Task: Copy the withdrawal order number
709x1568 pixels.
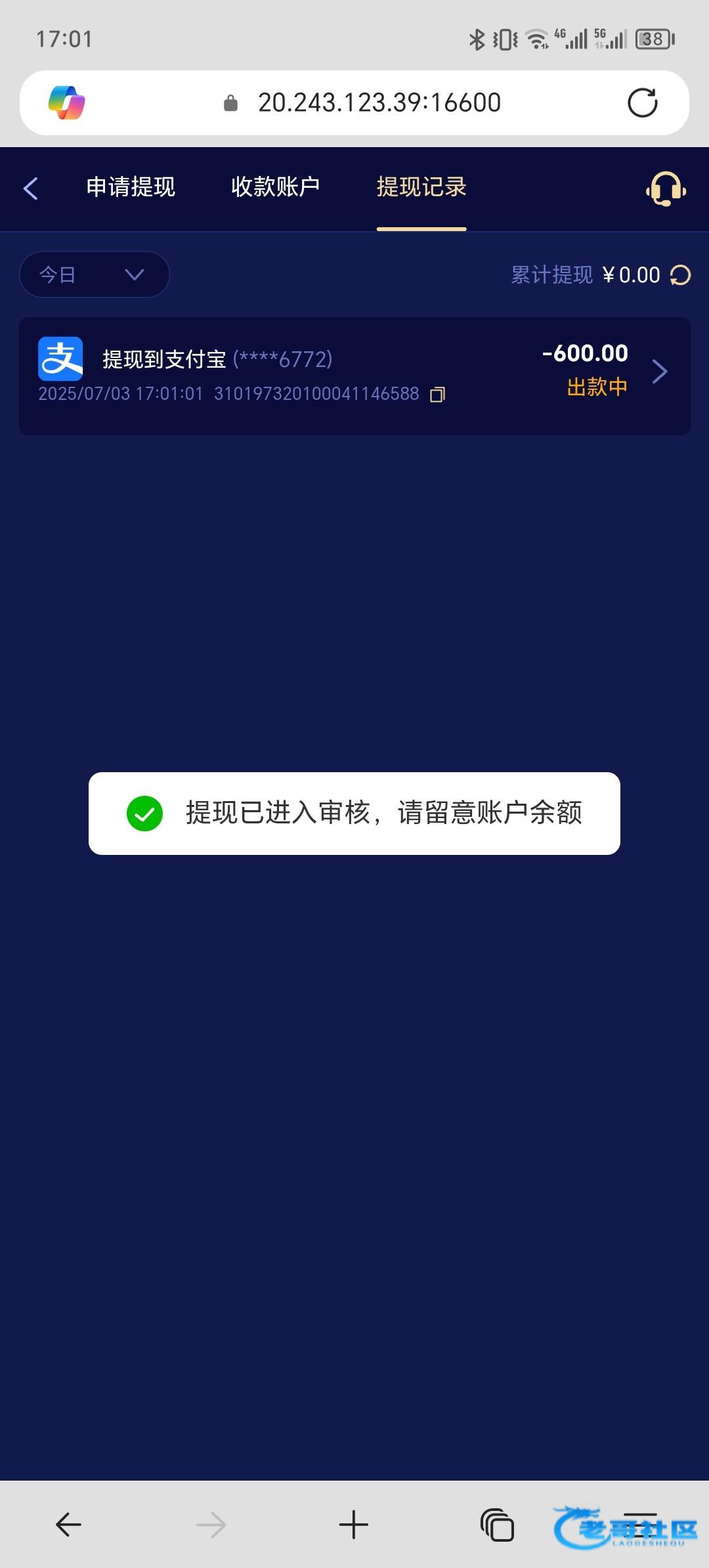Action: (x=437, y=394)
